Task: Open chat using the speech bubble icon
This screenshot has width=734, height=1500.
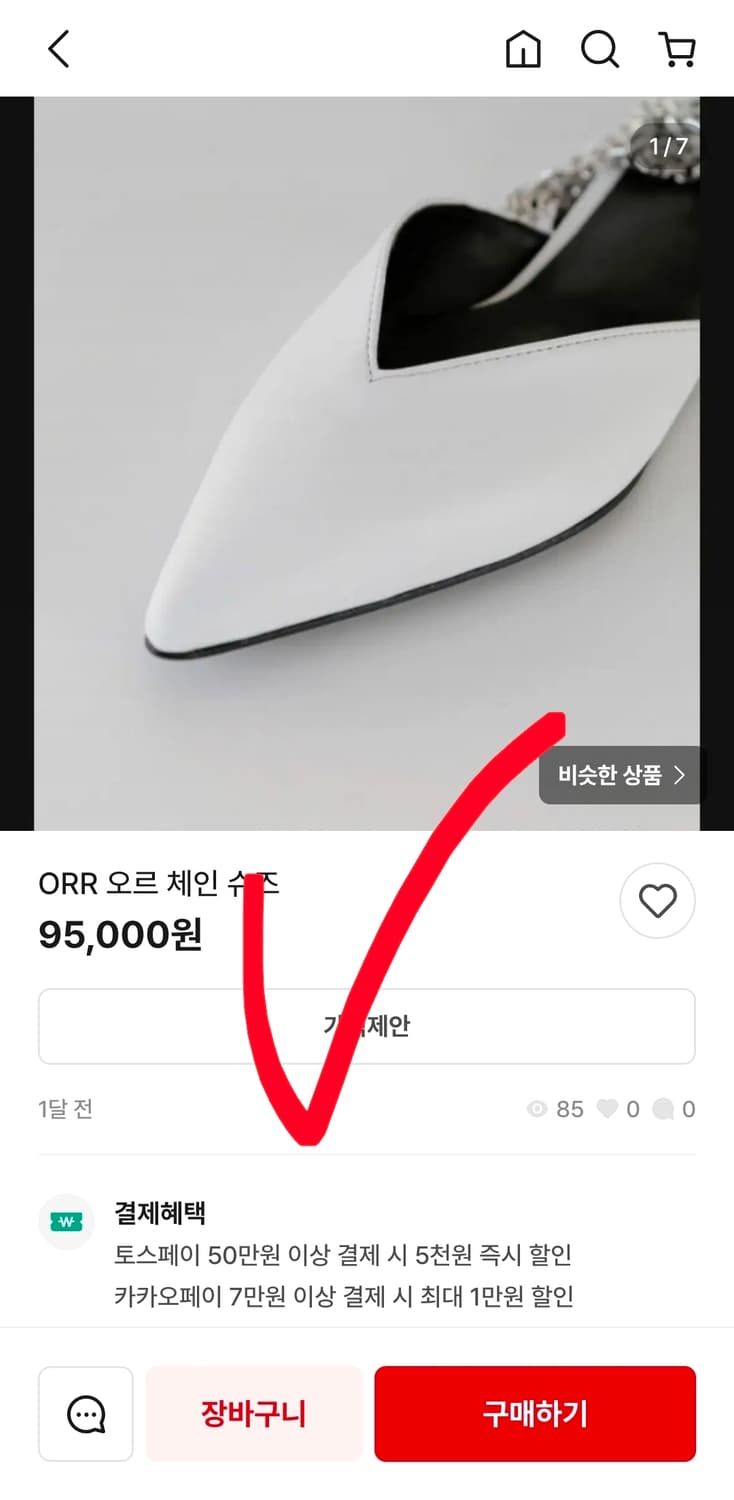Action: click(x=86, y=1413)
